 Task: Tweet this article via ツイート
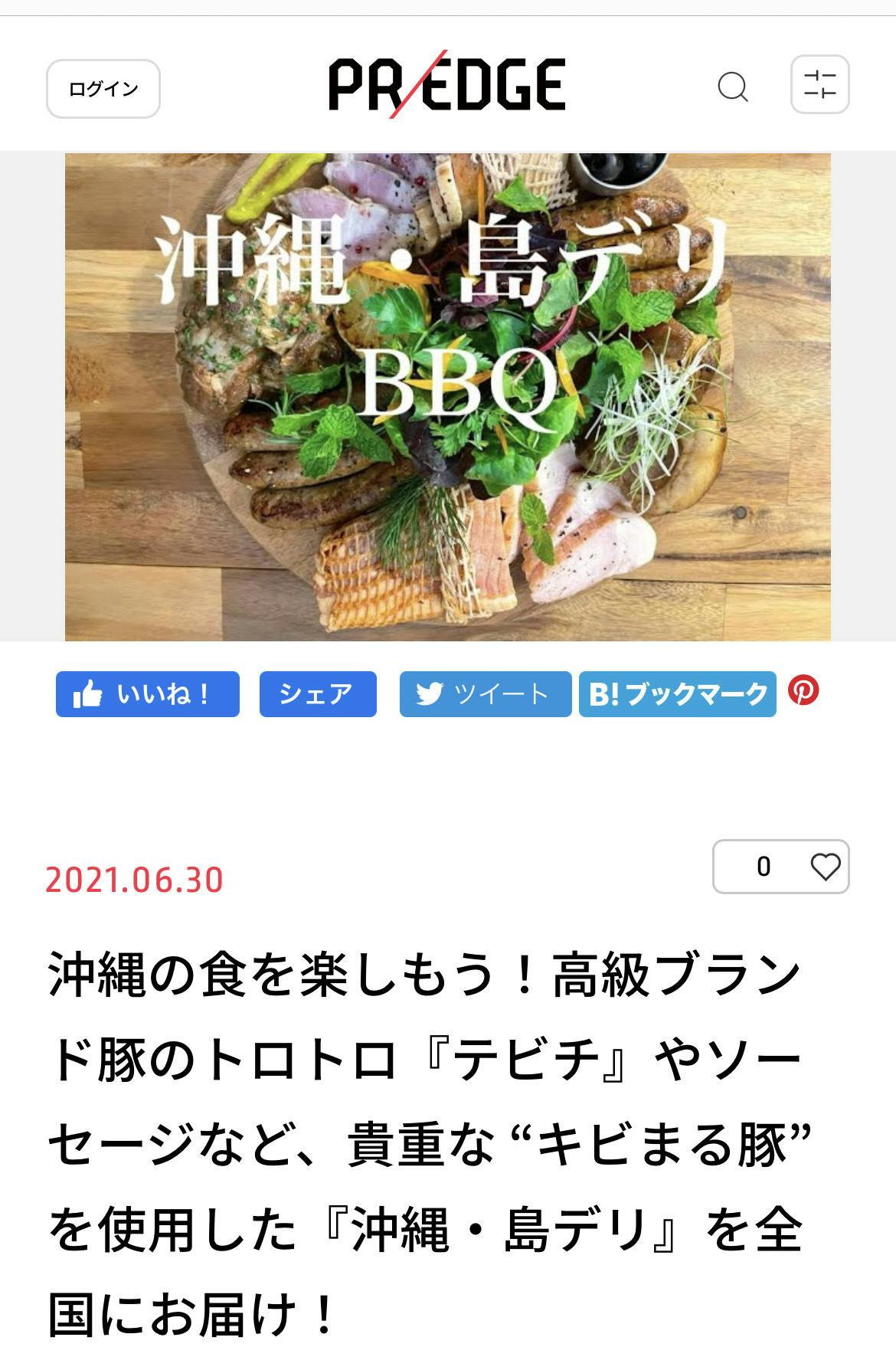pyautogui.click(x=485, y=694)
